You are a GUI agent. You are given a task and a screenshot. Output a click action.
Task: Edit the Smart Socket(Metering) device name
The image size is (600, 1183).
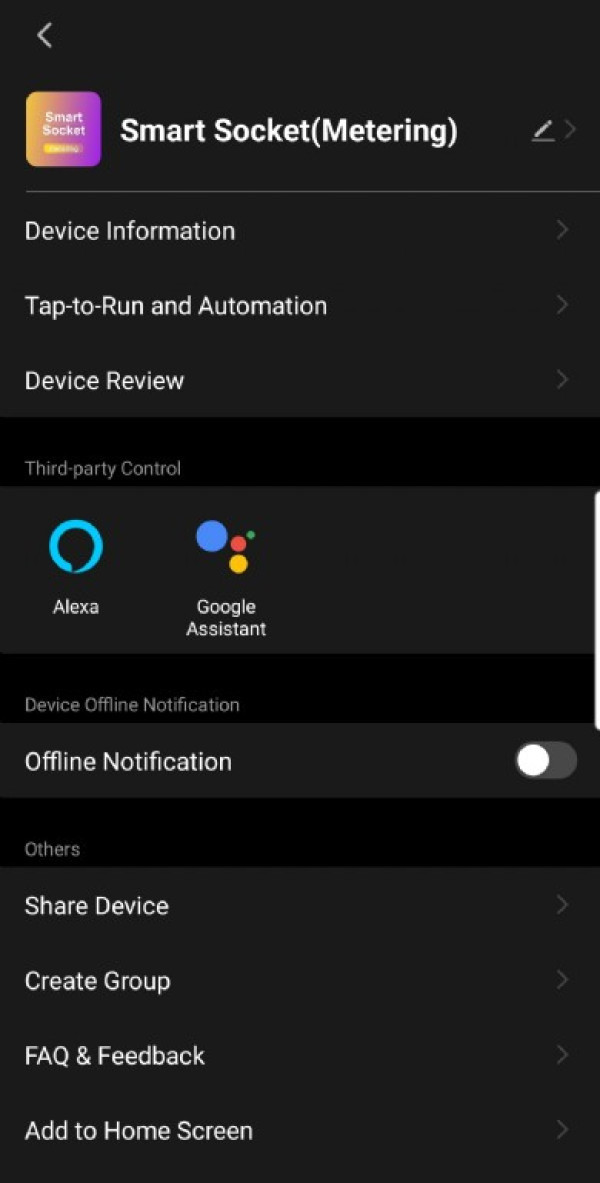click(x=543, y=130)
